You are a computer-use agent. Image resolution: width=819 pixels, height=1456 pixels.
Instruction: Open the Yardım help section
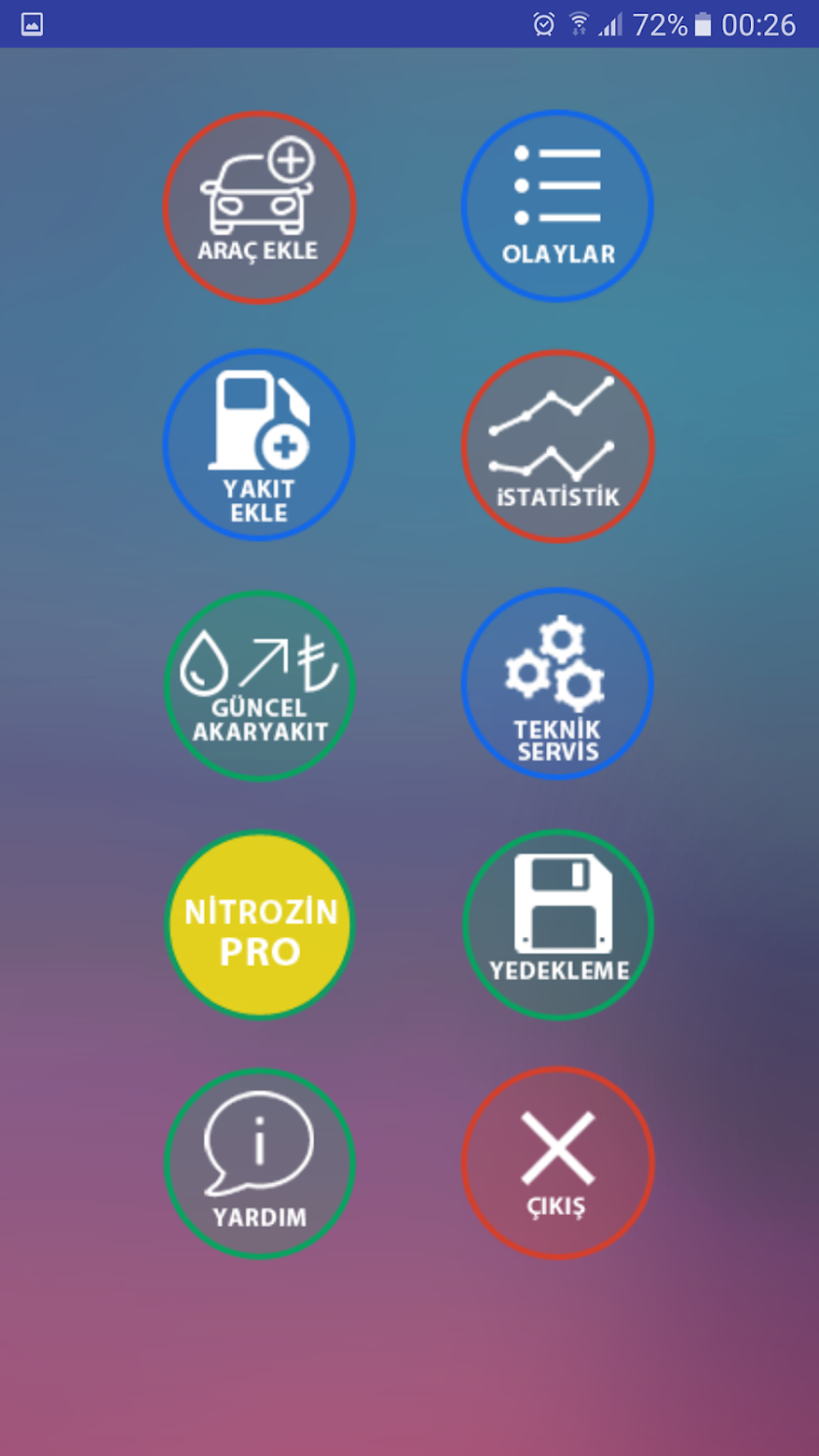[259, 1163]
